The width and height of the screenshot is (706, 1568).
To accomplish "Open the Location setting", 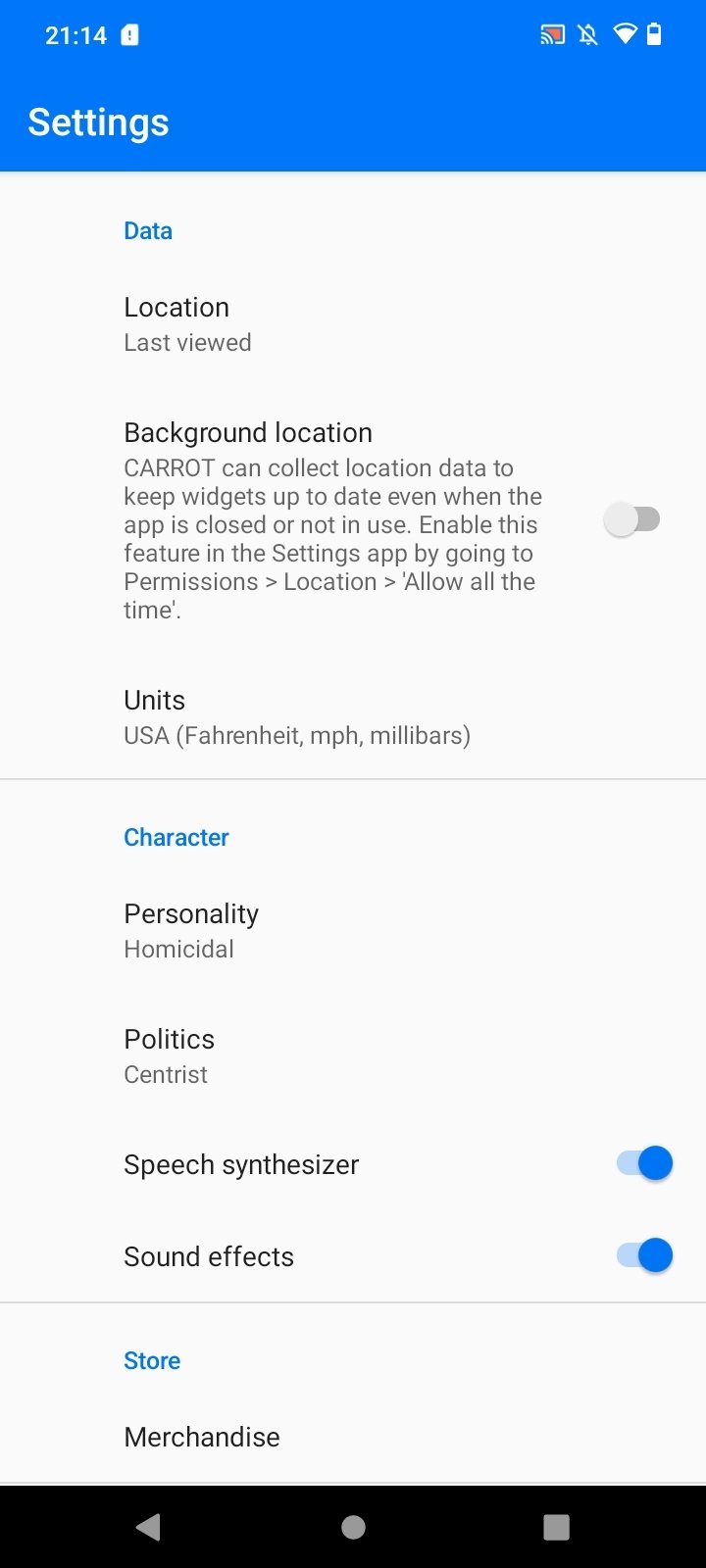I will coord(353,324).
